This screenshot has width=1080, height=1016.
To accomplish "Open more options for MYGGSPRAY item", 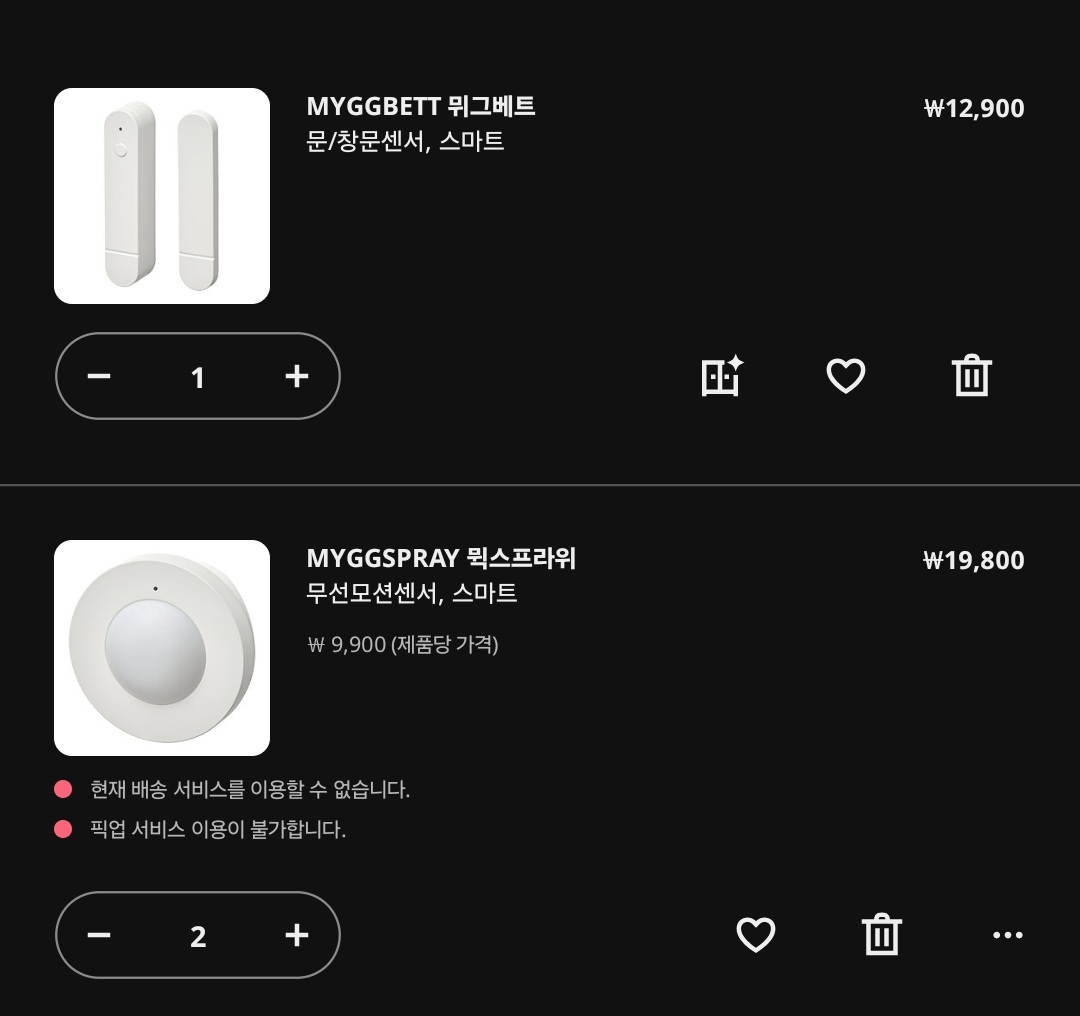I will pos(1007,935).
